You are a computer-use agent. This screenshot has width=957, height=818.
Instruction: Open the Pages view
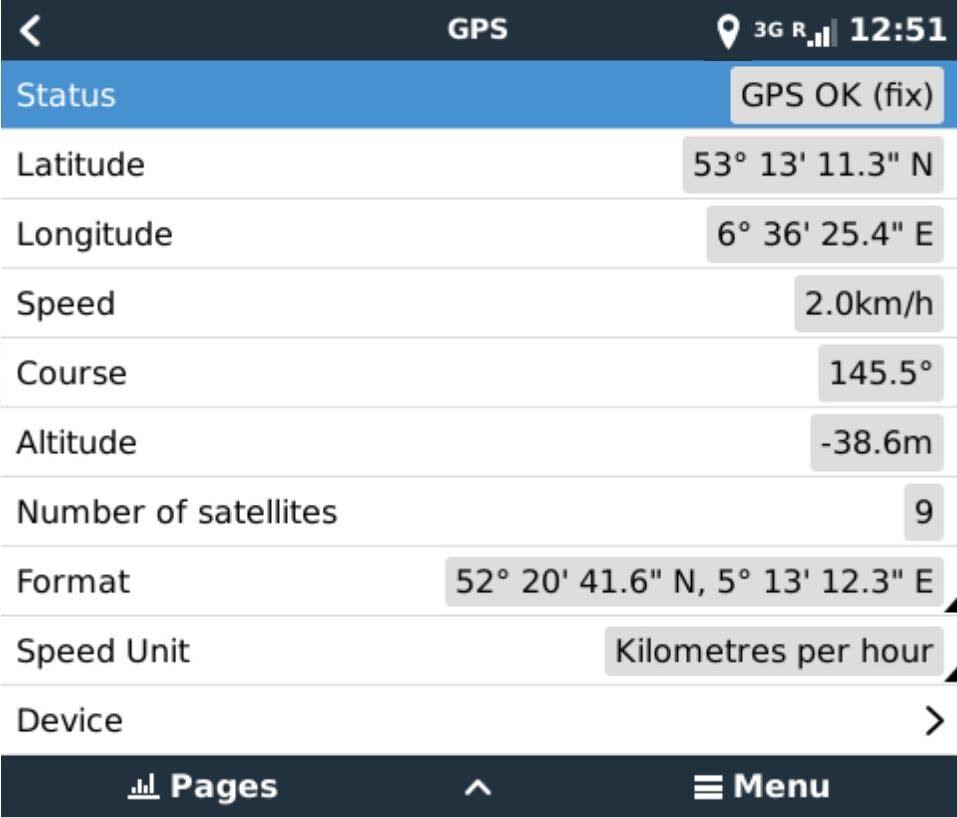pyautogui.click(x=204, y=786)
